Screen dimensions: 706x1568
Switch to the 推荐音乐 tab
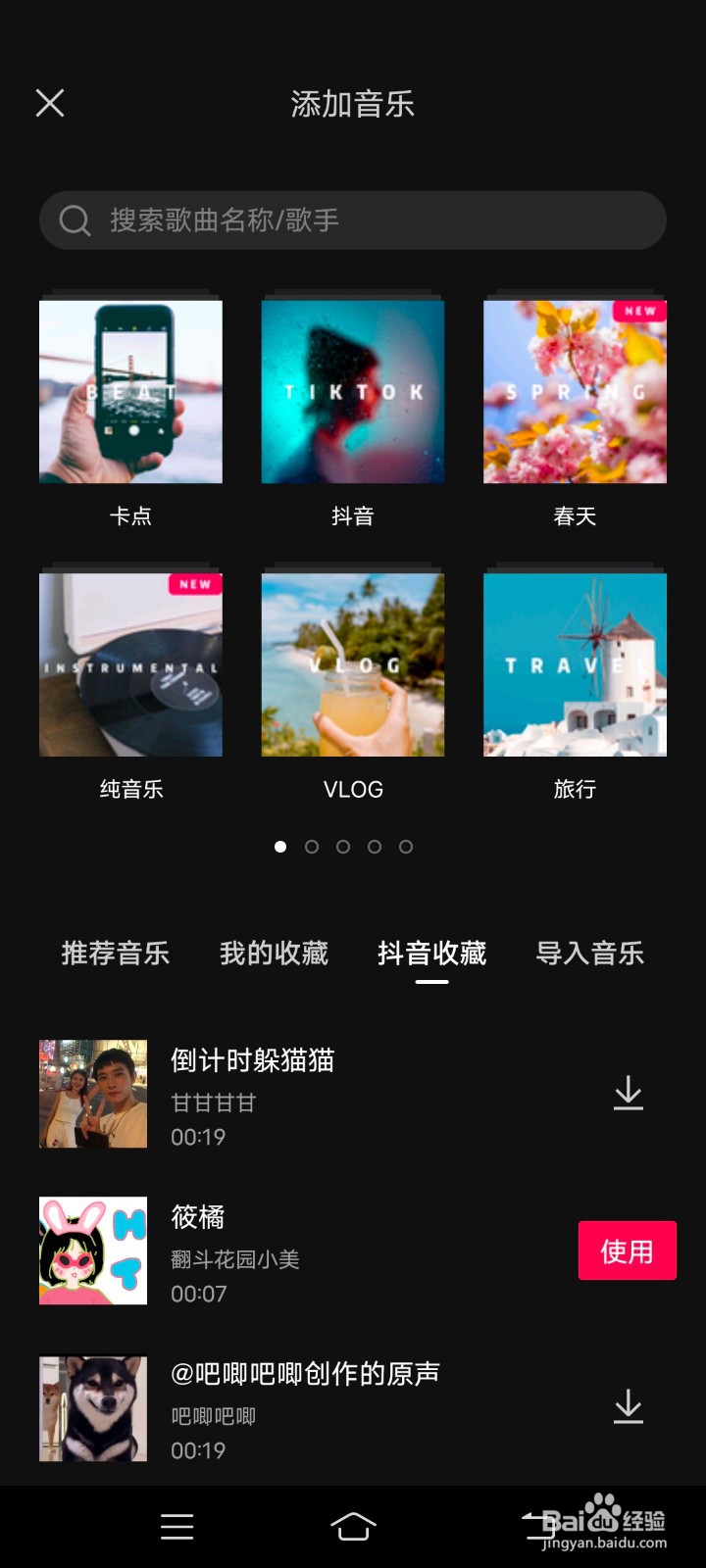coord(115,954)
